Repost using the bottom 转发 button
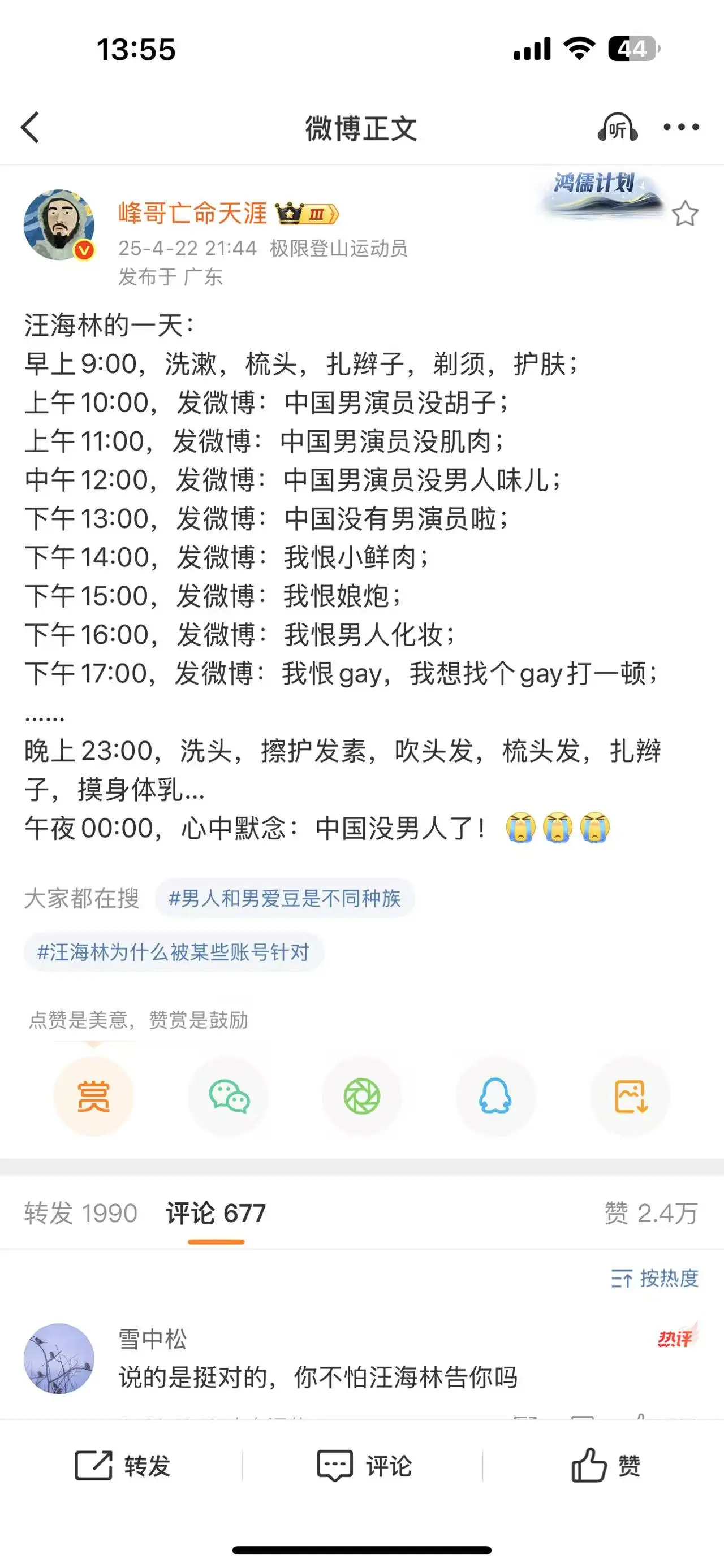The width and height of the screenshot is (724, 1568). (x=122, y=1465)
